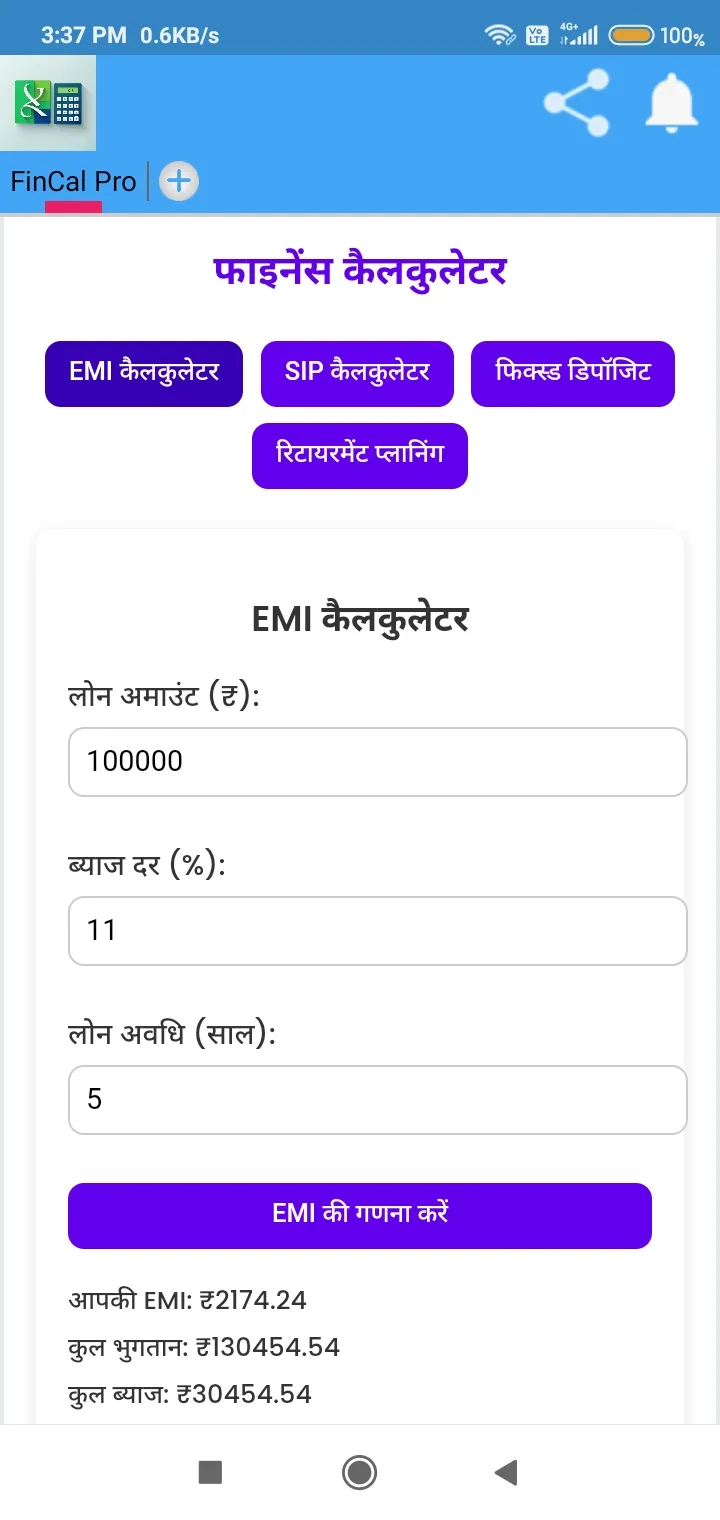720x1520 pixels.
Task: Open रिटायरमेंट प्लानिंग section
Action: (359, 455)
